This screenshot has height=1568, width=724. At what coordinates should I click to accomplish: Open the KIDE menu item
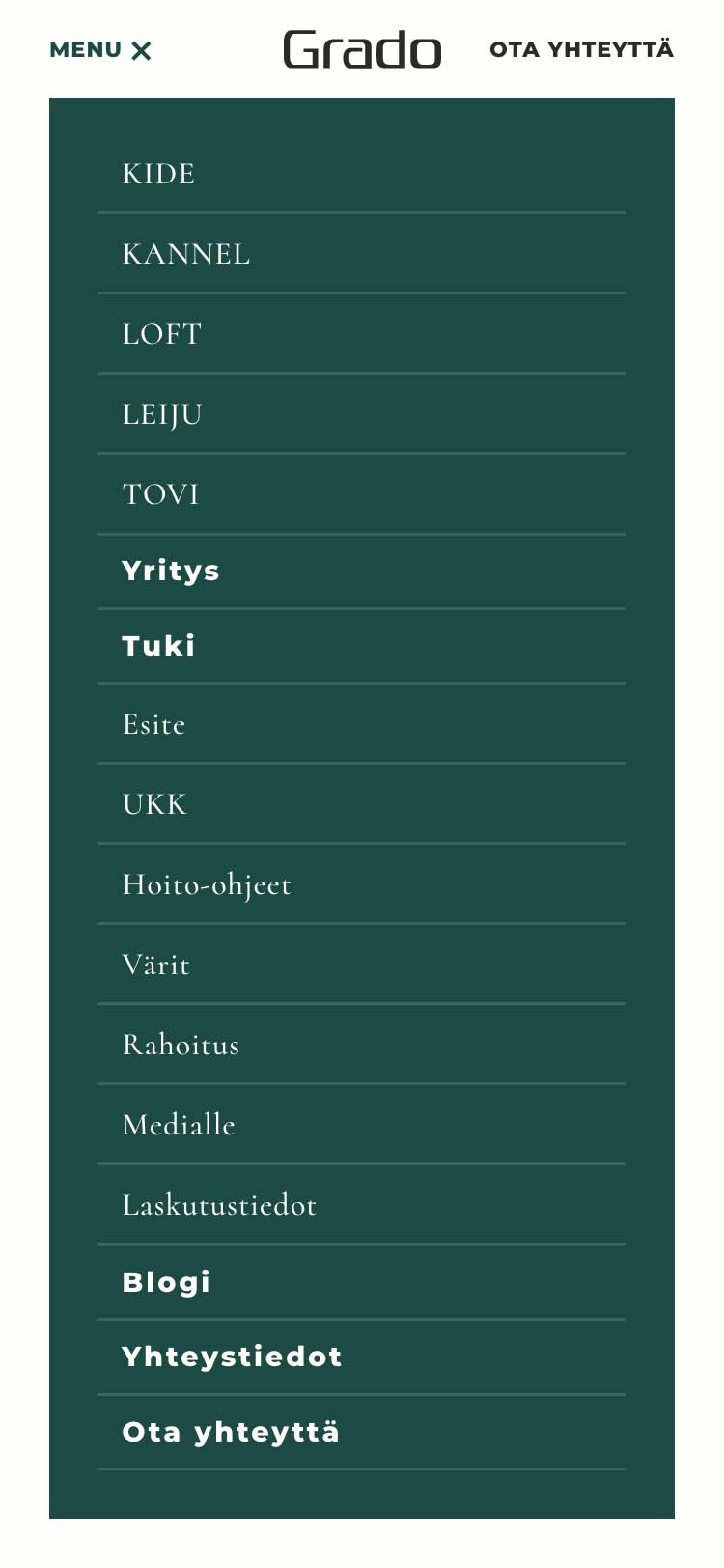click(361, 174)
